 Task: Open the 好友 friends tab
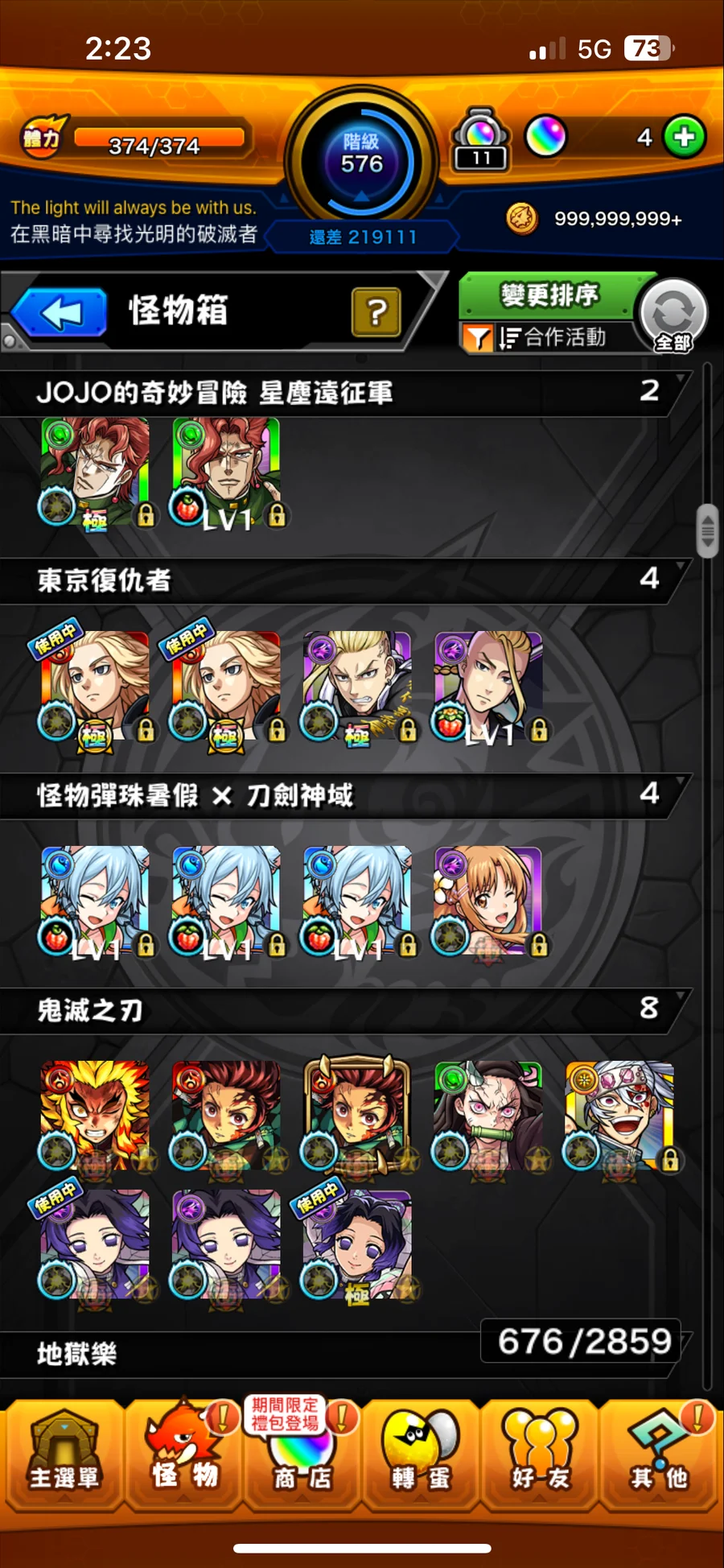pos(540,1455)
